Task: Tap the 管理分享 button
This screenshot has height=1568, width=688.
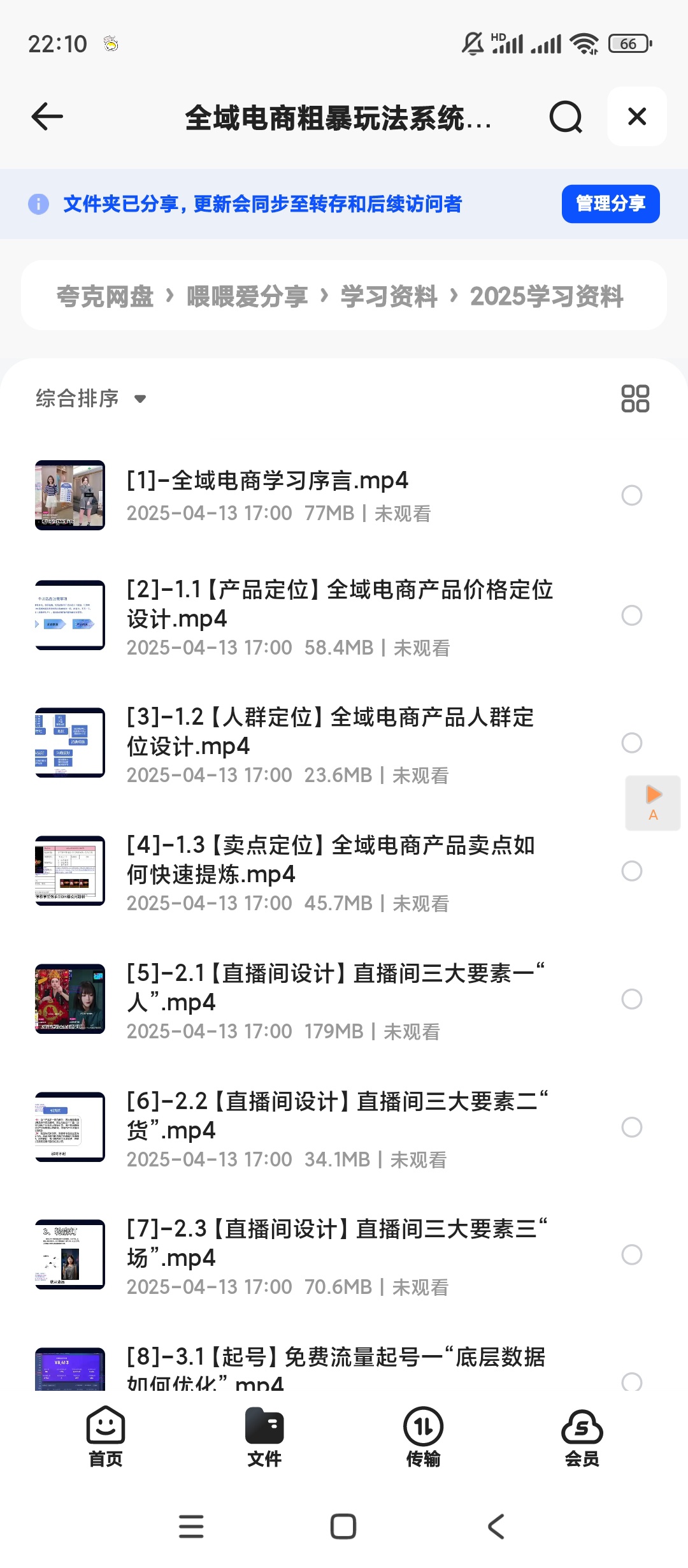Action: [610, 204]
